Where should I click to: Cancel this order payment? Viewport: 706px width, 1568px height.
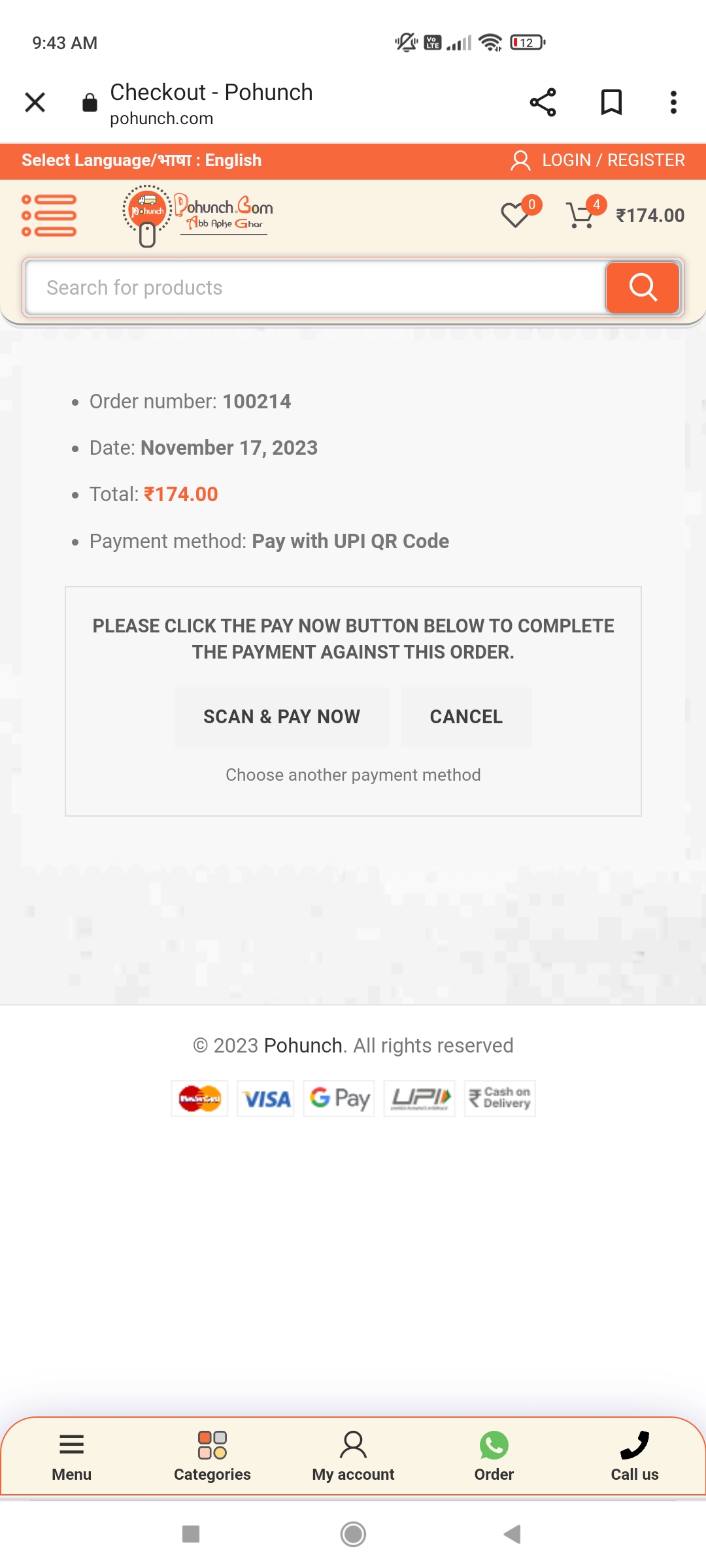[466, 717]
